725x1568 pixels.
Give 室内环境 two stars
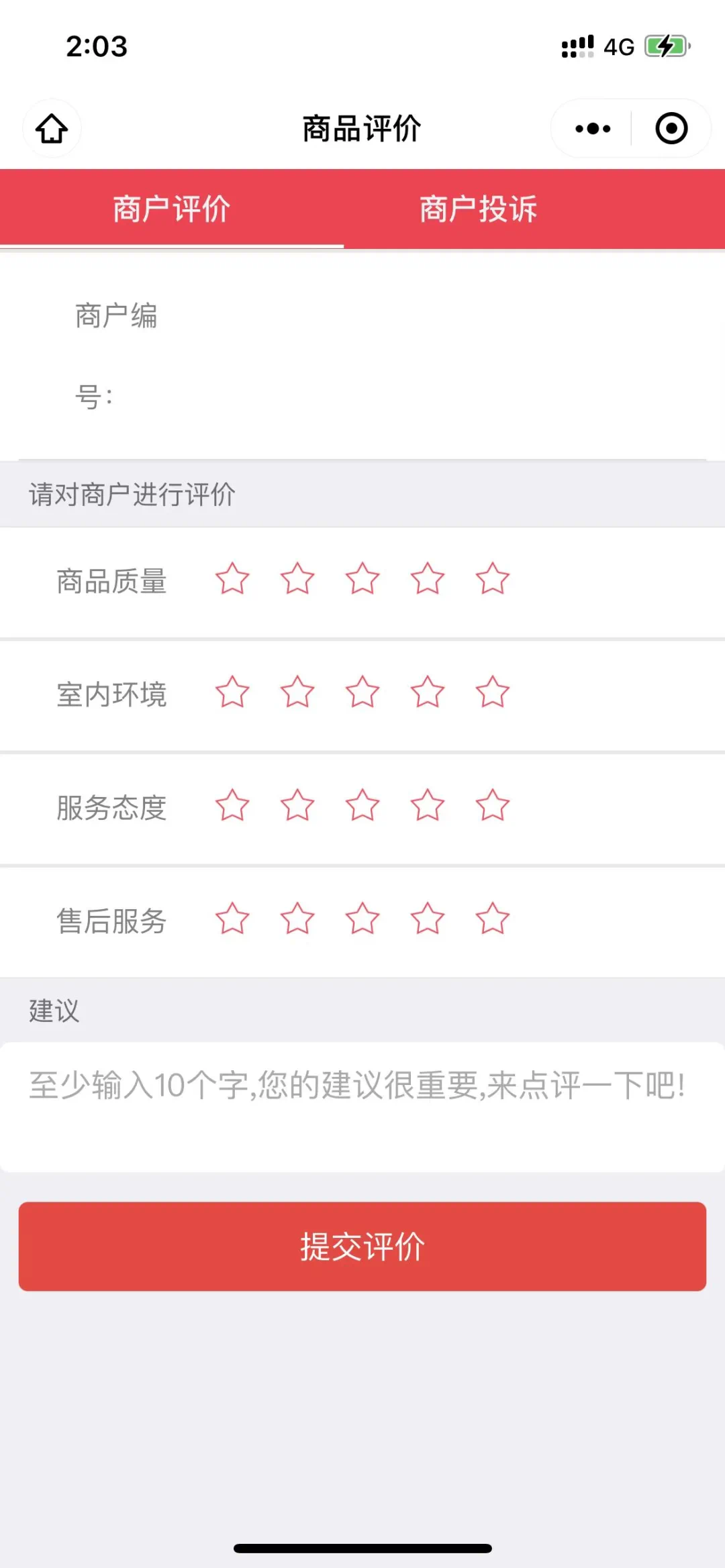(x=297, y=692)
